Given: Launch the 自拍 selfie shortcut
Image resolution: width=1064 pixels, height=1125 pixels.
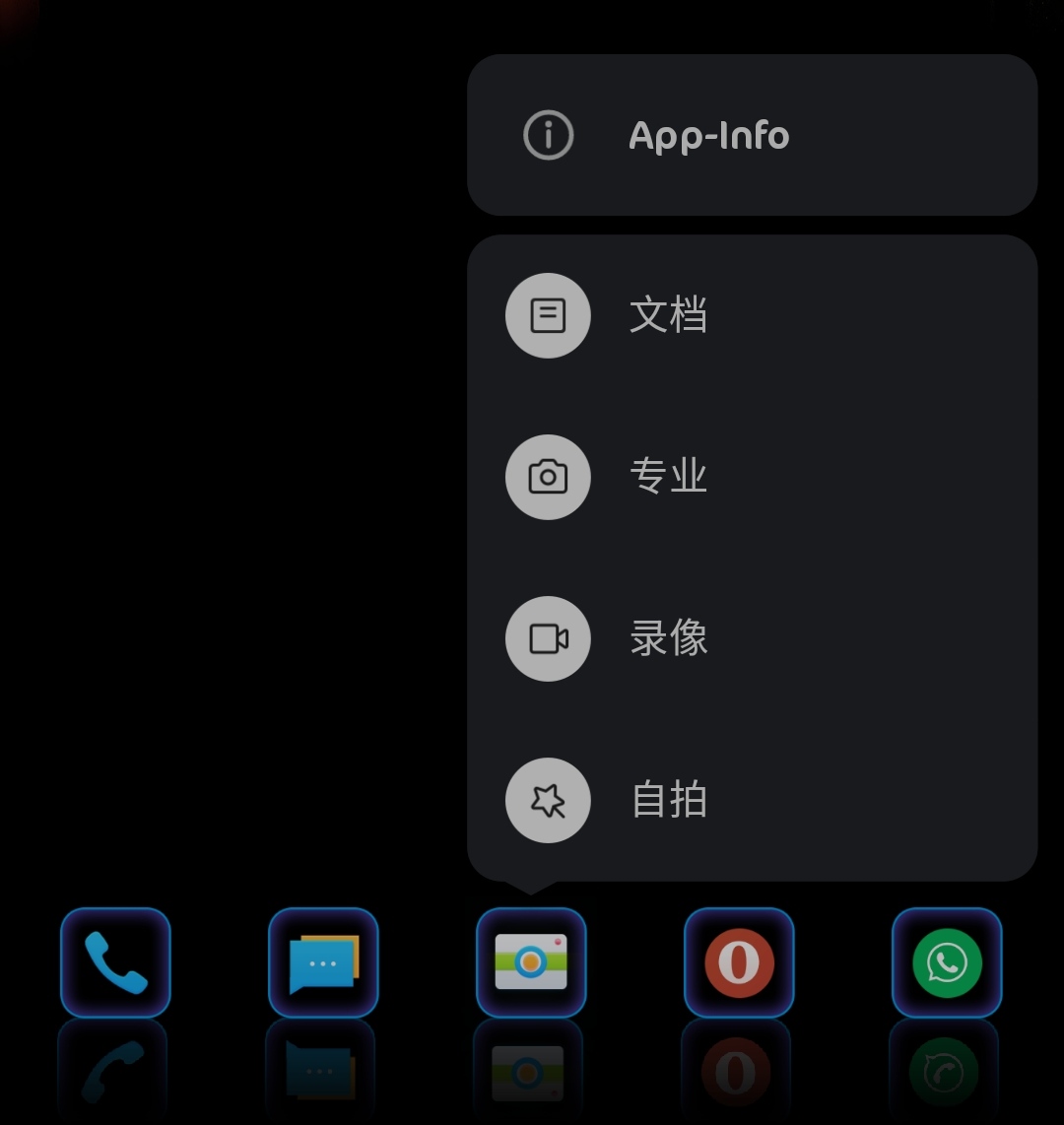Looking at the screenshot, I should click(668, 800).
